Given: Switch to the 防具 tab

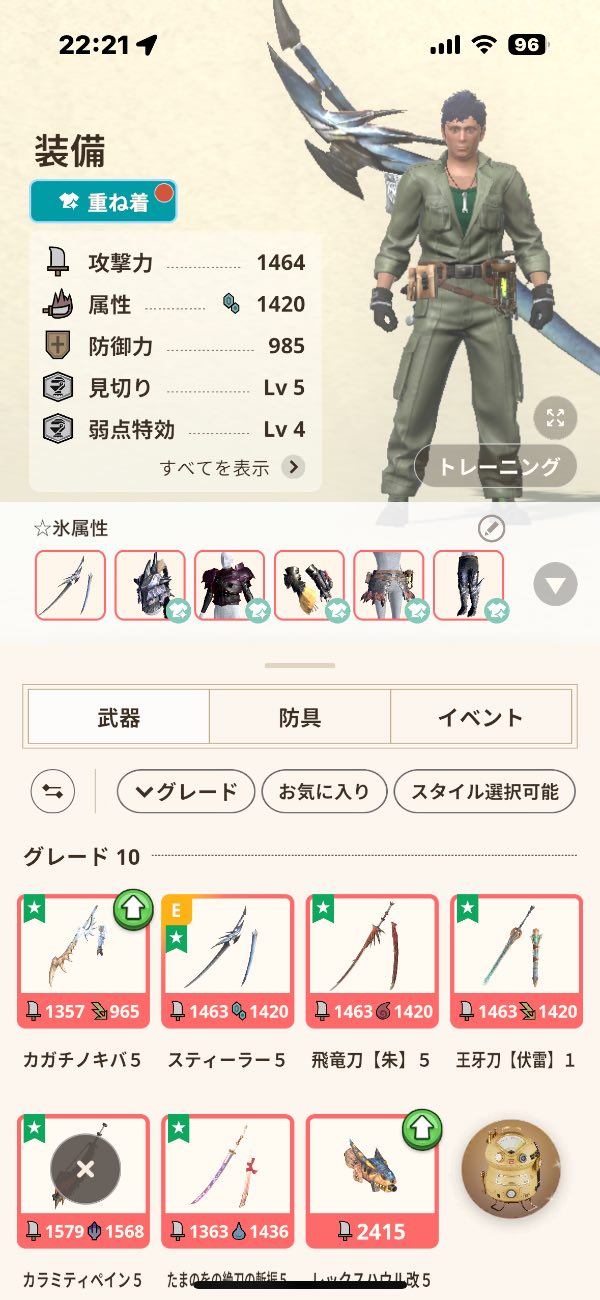Looking at the screenshot, I should tap(299, 717).
